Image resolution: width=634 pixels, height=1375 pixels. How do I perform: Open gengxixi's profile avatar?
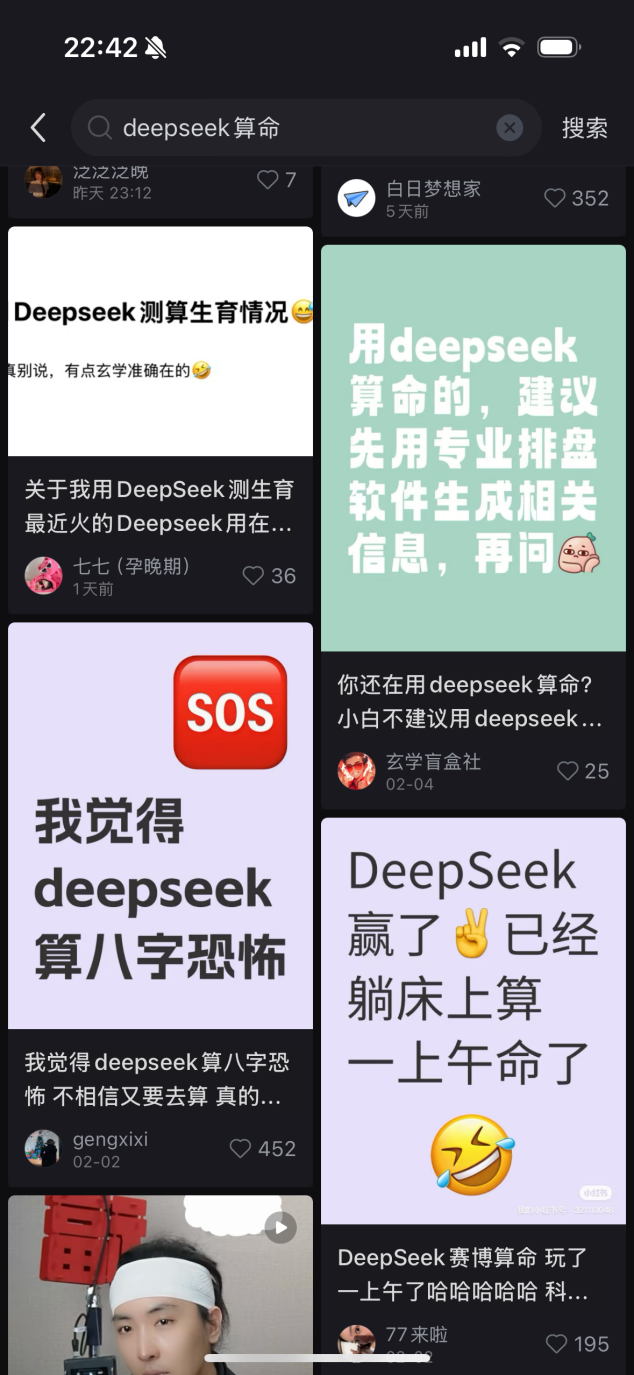click(x=43, y=1149)
